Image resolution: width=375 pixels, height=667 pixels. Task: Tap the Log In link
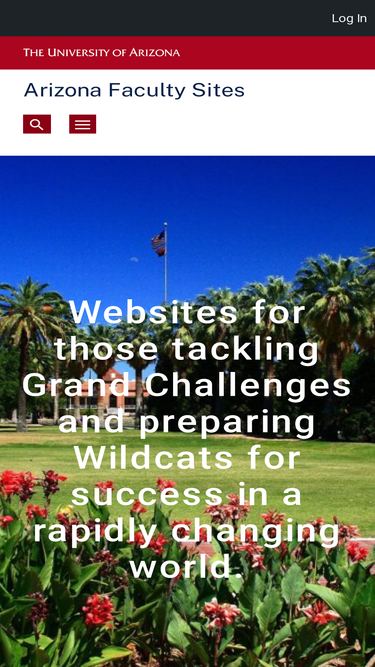[349, 18]
